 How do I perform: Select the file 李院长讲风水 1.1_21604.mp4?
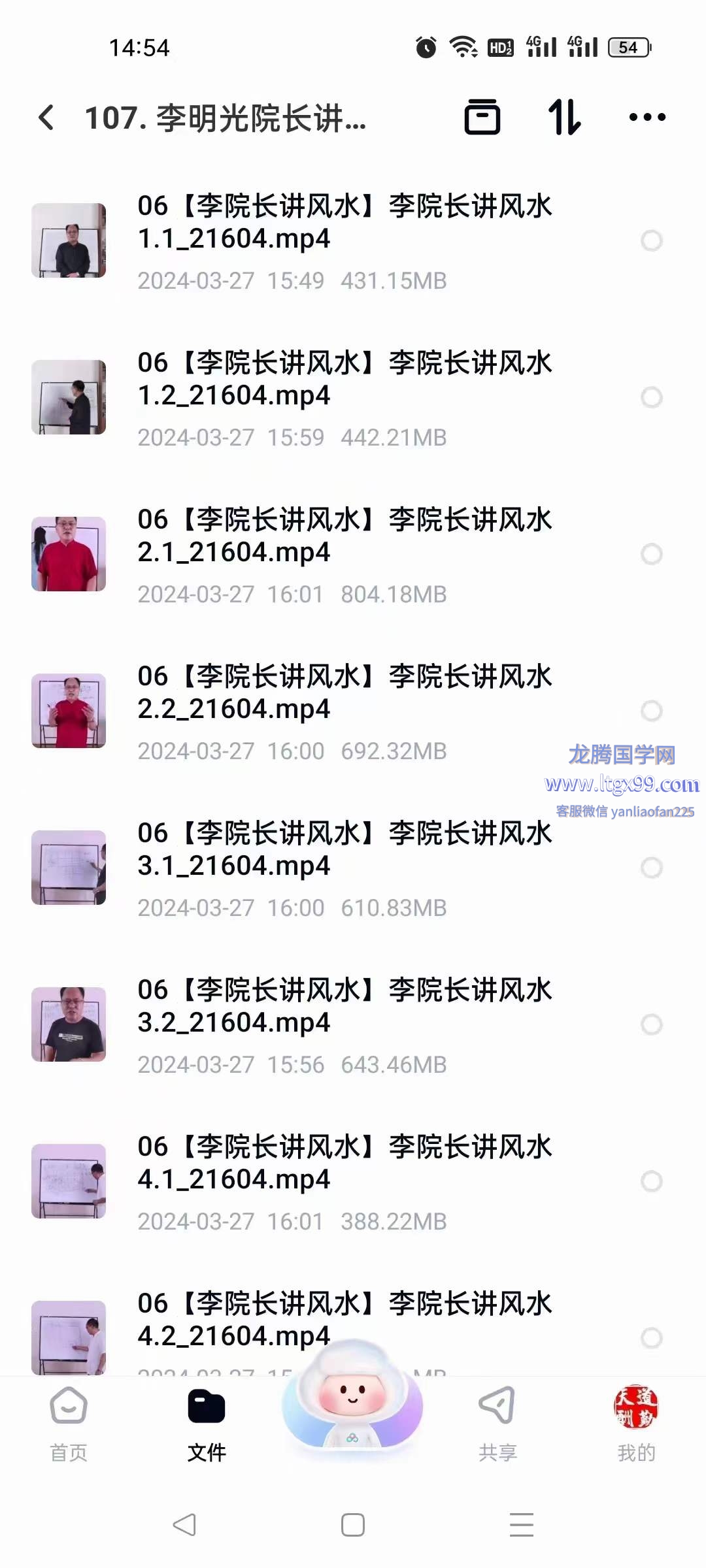click(x=651, y=240)
